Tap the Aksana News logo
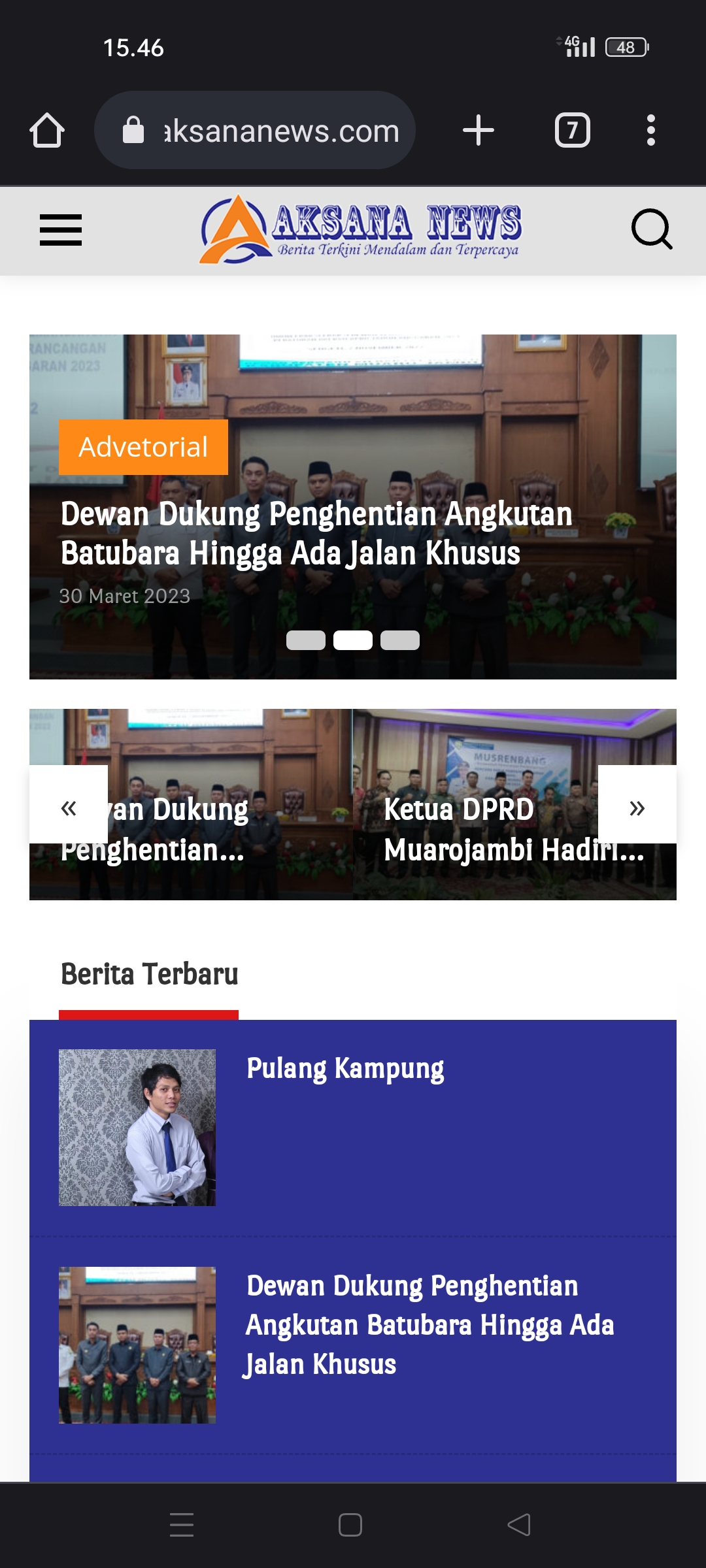Screen dimensions: 706x1568 coord(360,229)
